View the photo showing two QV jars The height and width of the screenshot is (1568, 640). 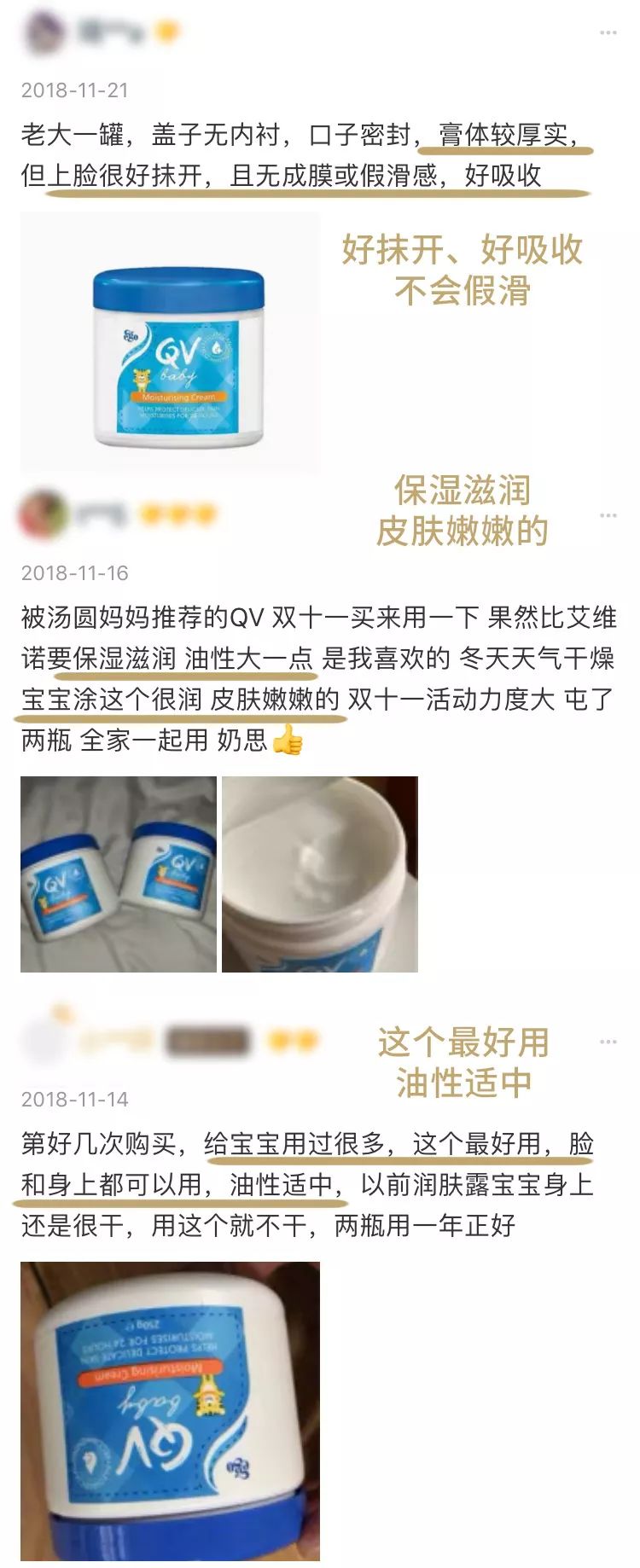[x=116, y=877]
